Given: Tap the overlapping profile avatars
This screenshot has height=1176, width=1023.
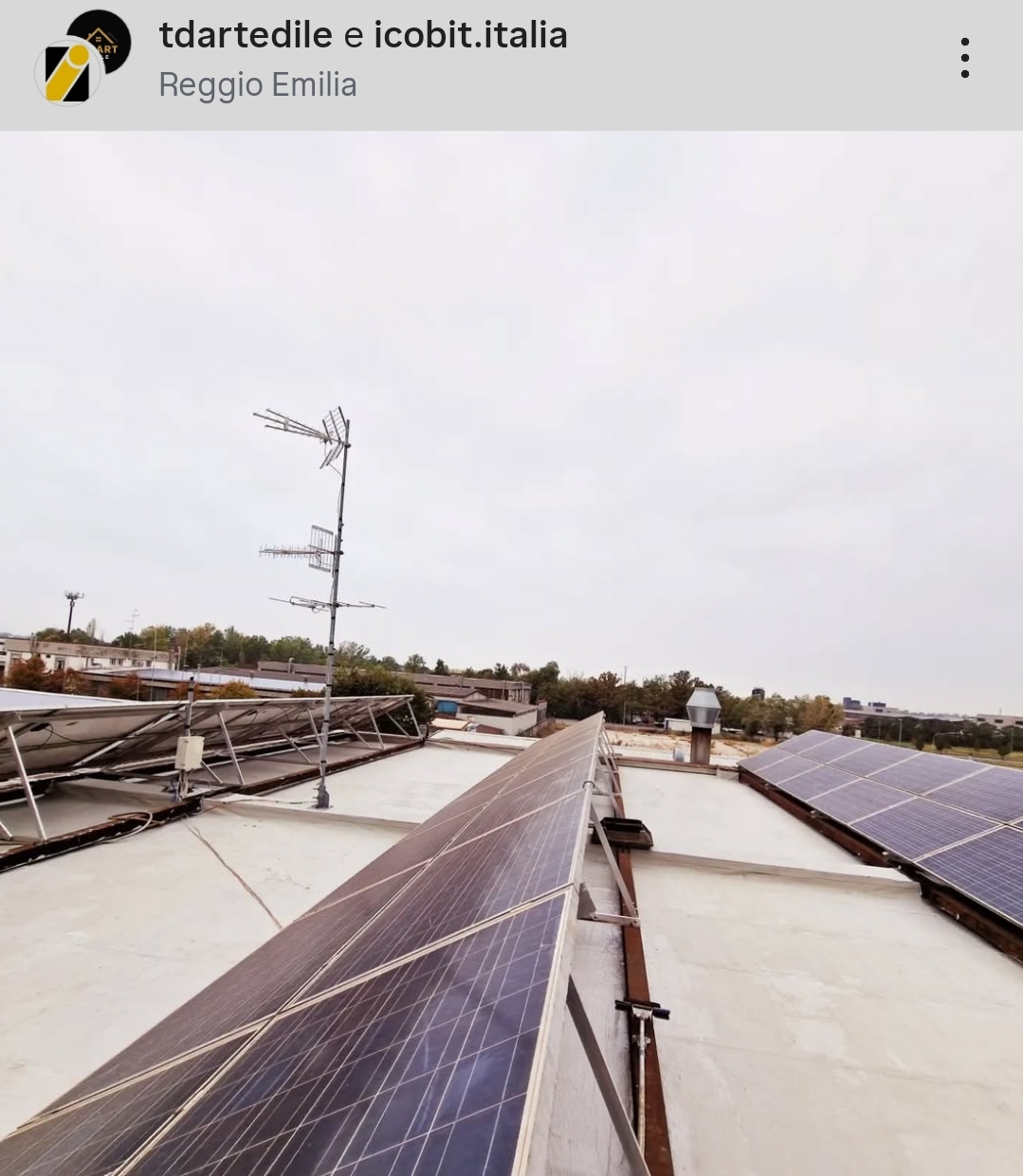Looking at the screenshot, I should [82, 57].
